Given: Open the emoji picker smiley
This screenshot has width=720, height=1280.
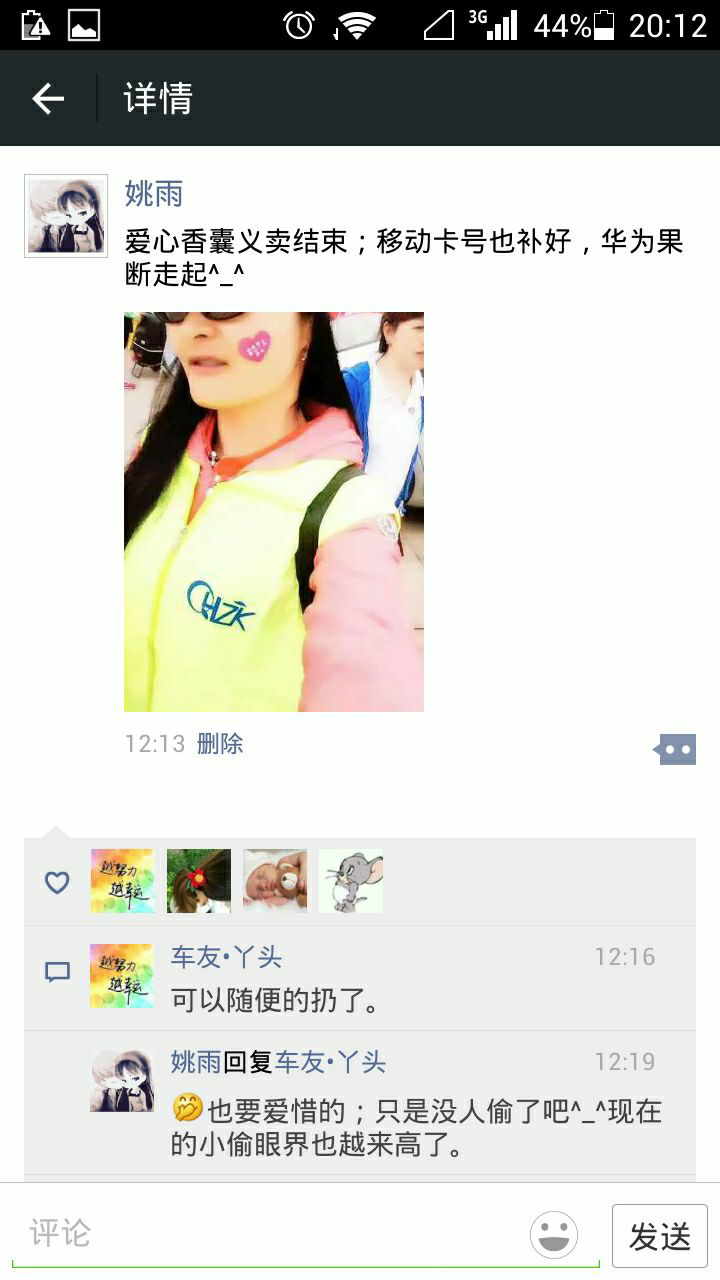Looking at the screenshot, I should (554, 1234).
